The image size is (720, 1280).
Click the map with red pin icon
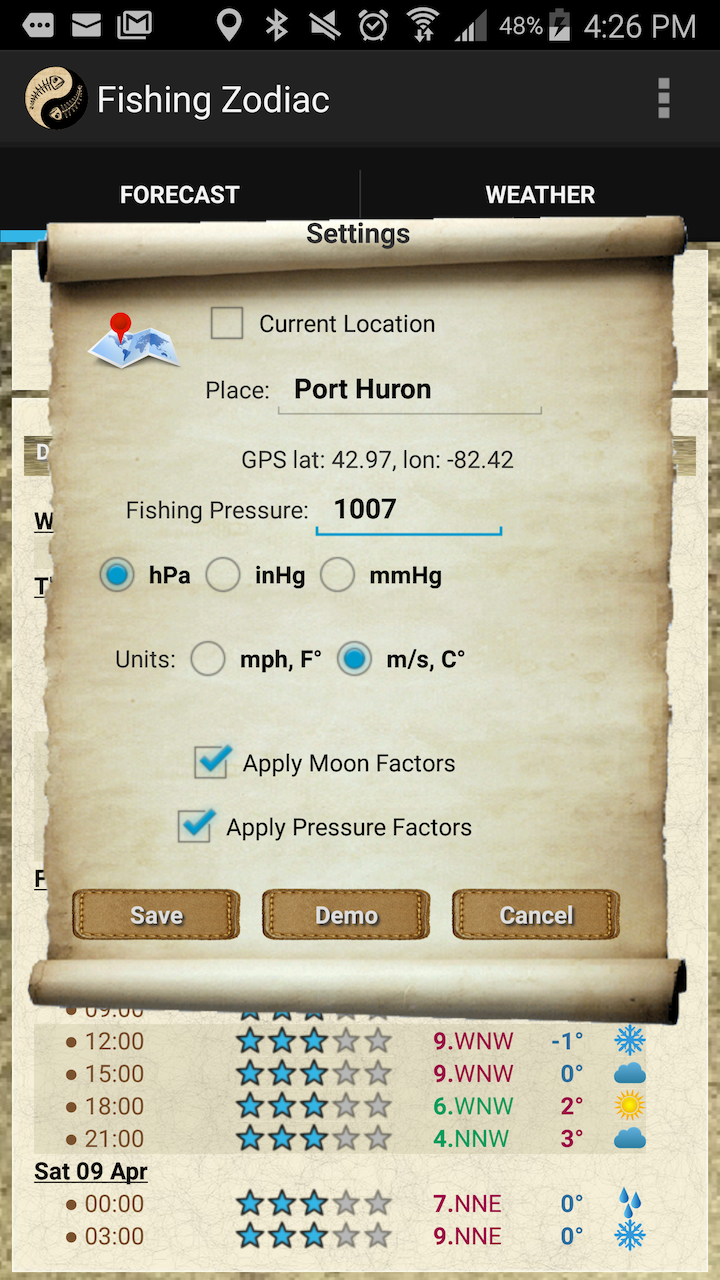[133, 340]
